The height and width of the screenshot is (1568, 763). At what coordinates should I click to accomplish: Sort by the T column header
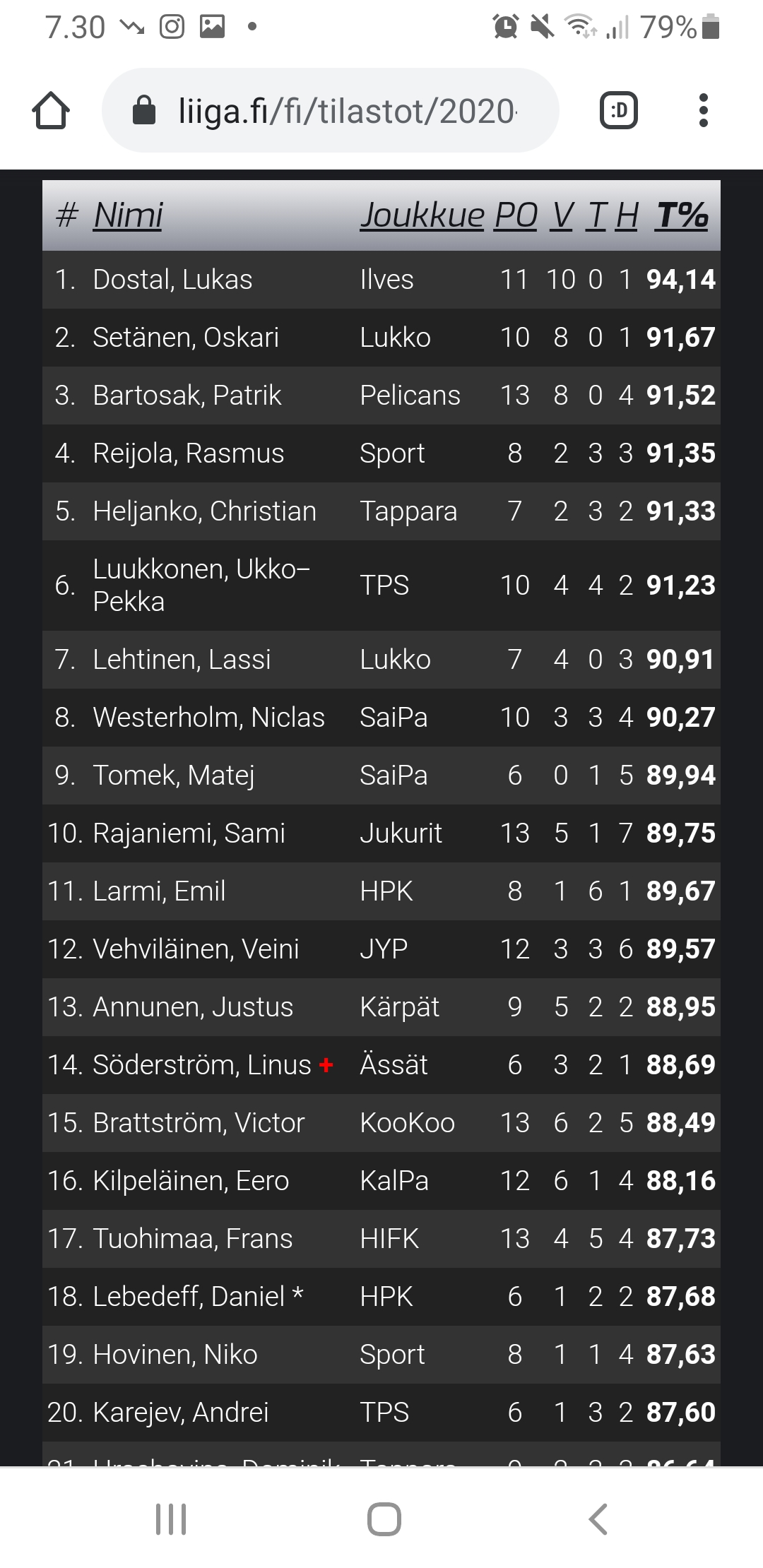tap(596, 215)
